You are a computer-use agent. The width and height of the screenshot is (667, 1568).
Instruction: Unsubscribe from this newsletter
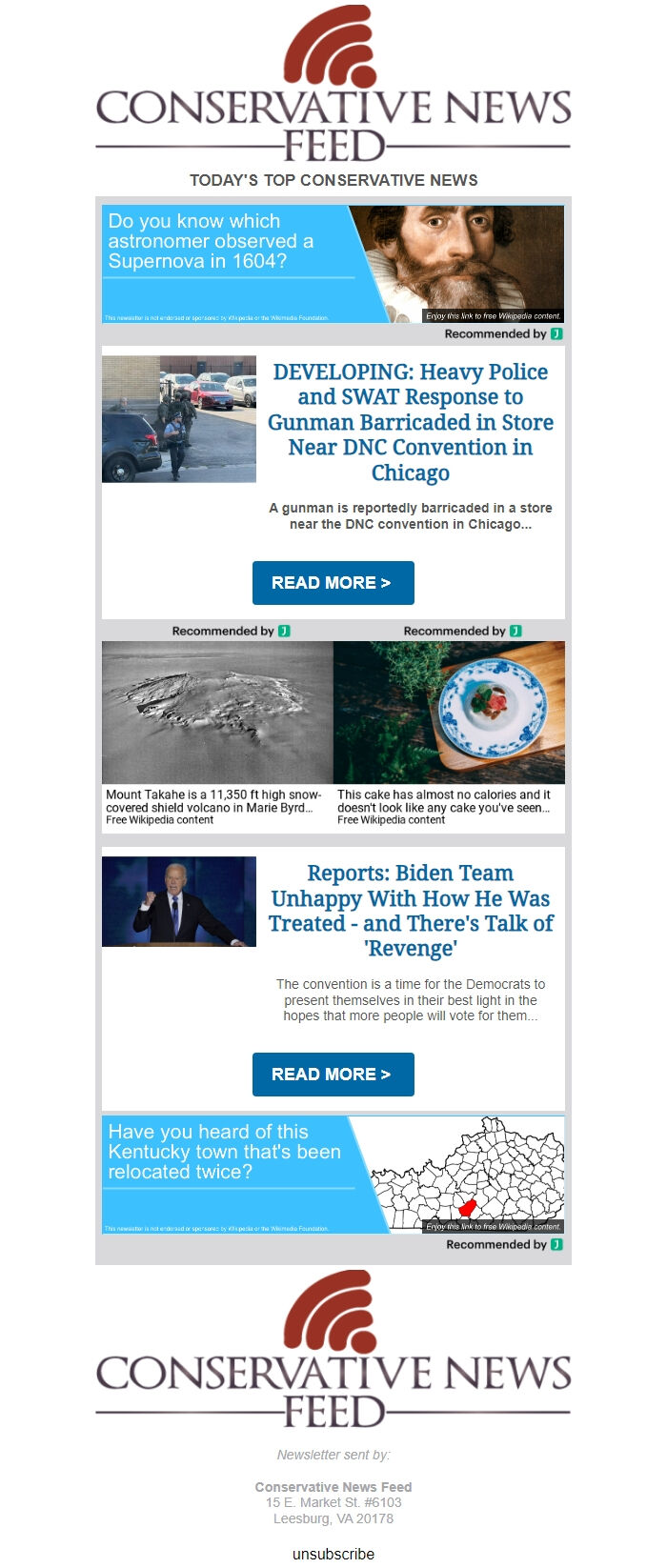(x=333, y=1554)
